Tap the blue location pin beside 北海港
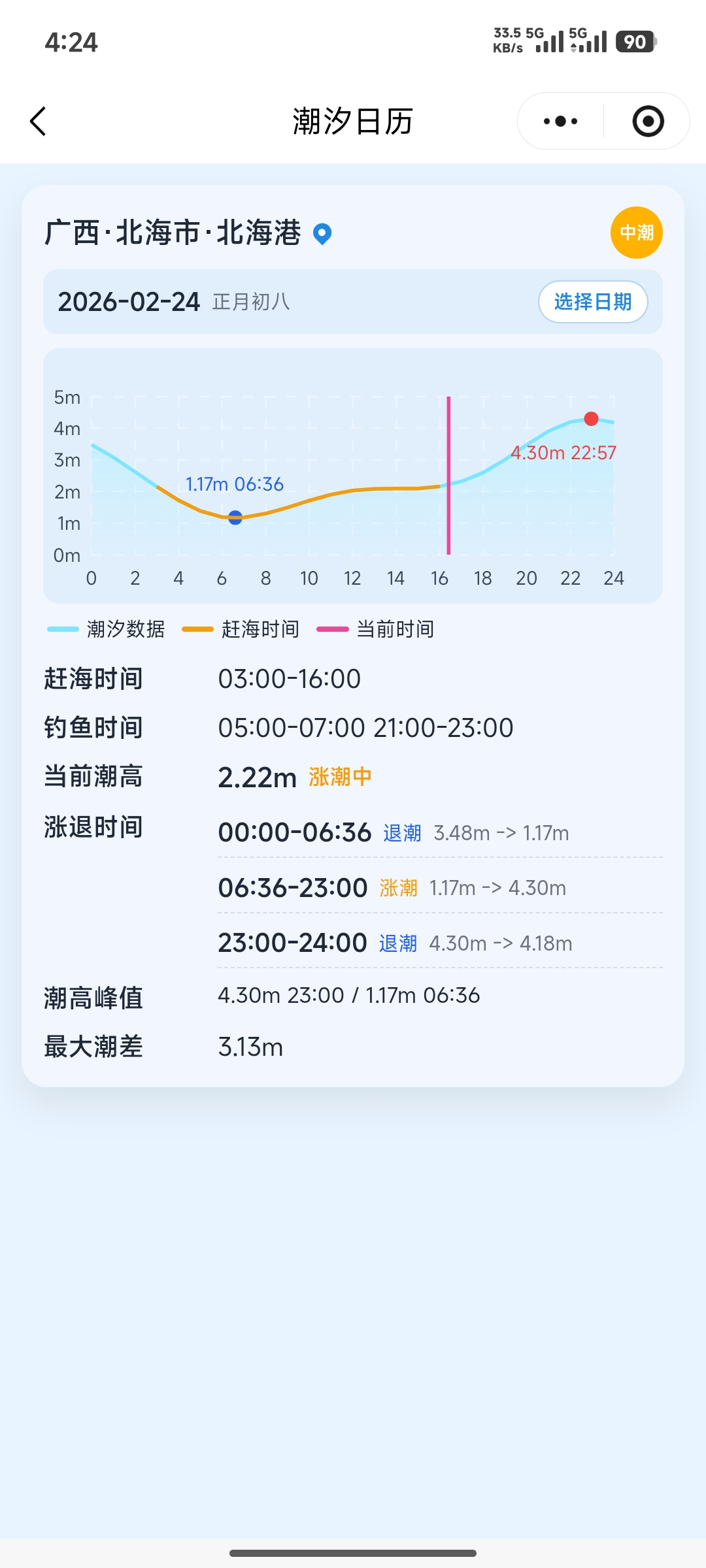Viewport: 706px width, 1568px height. tap(322, 233)
